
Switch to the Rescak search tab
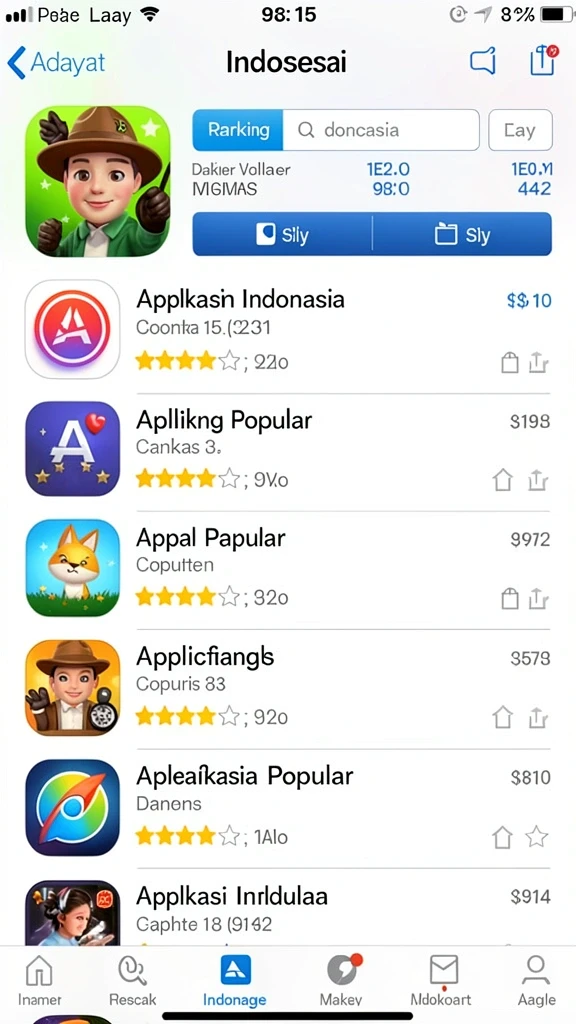[x=133, y=981]
